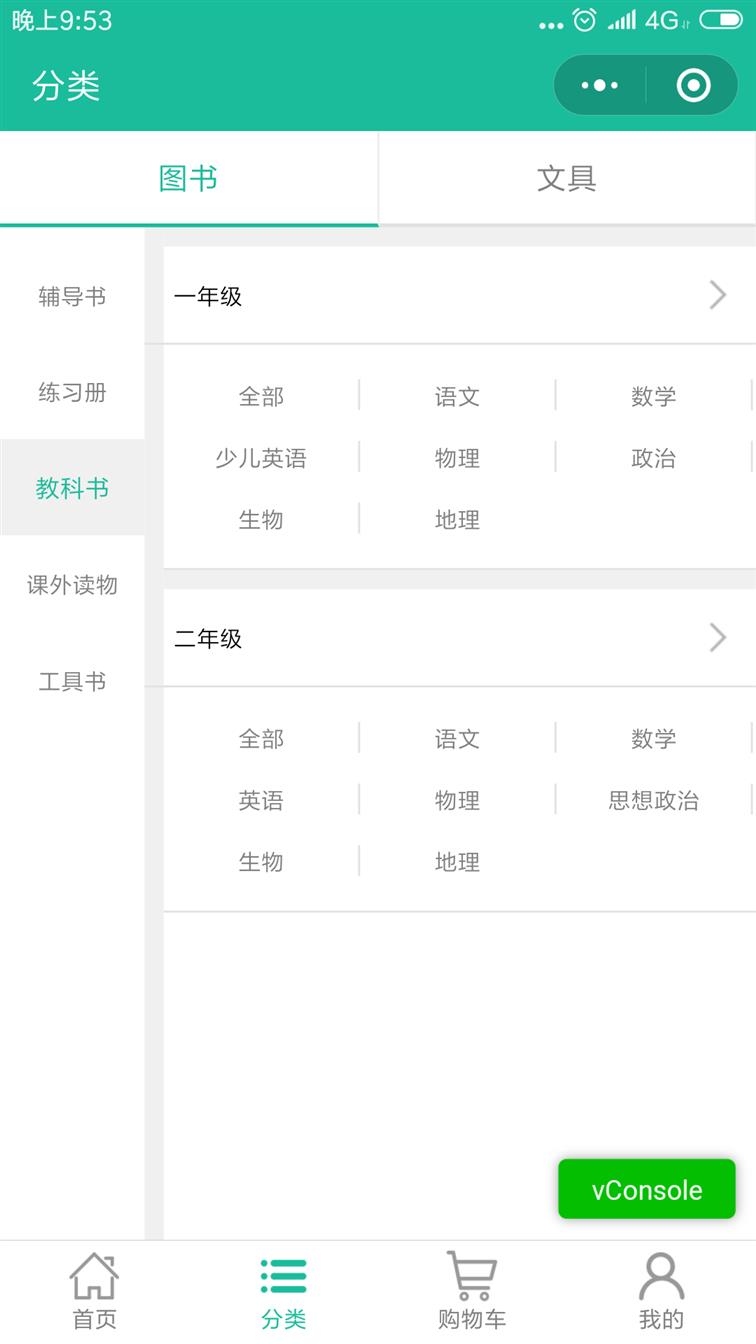Close the mini program with the circle icon
Viewport: 756px width, 1344px height.
point(693,86)
